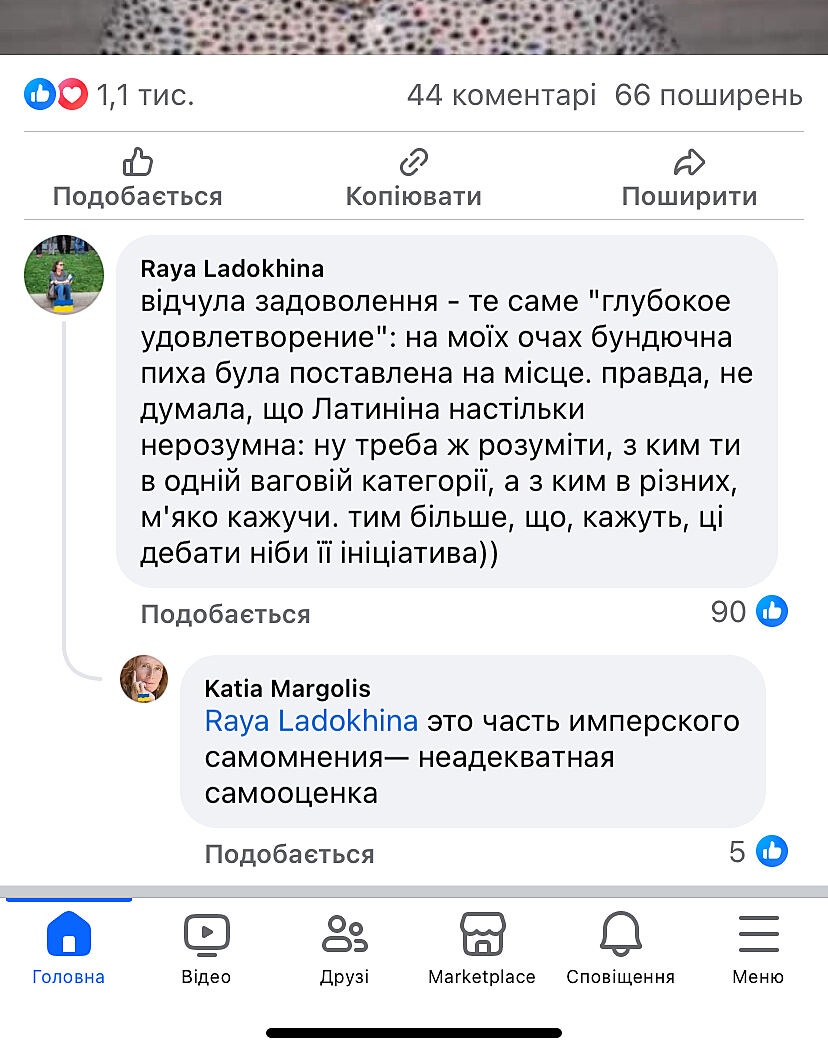This screenshot has width=828, height=1054.
Task: Open the Сповіщення notifications tab
Action: click(x=620, y=949)
